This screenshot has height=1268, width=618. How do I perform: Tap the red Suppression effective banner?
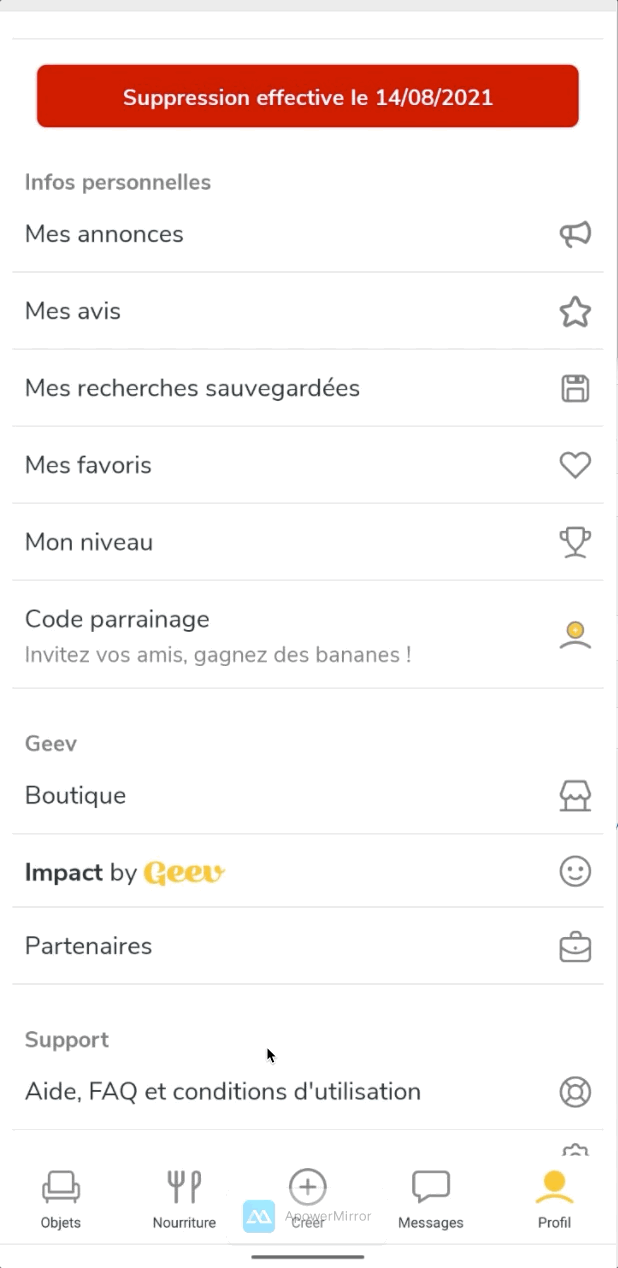click(x=308, y=97)
